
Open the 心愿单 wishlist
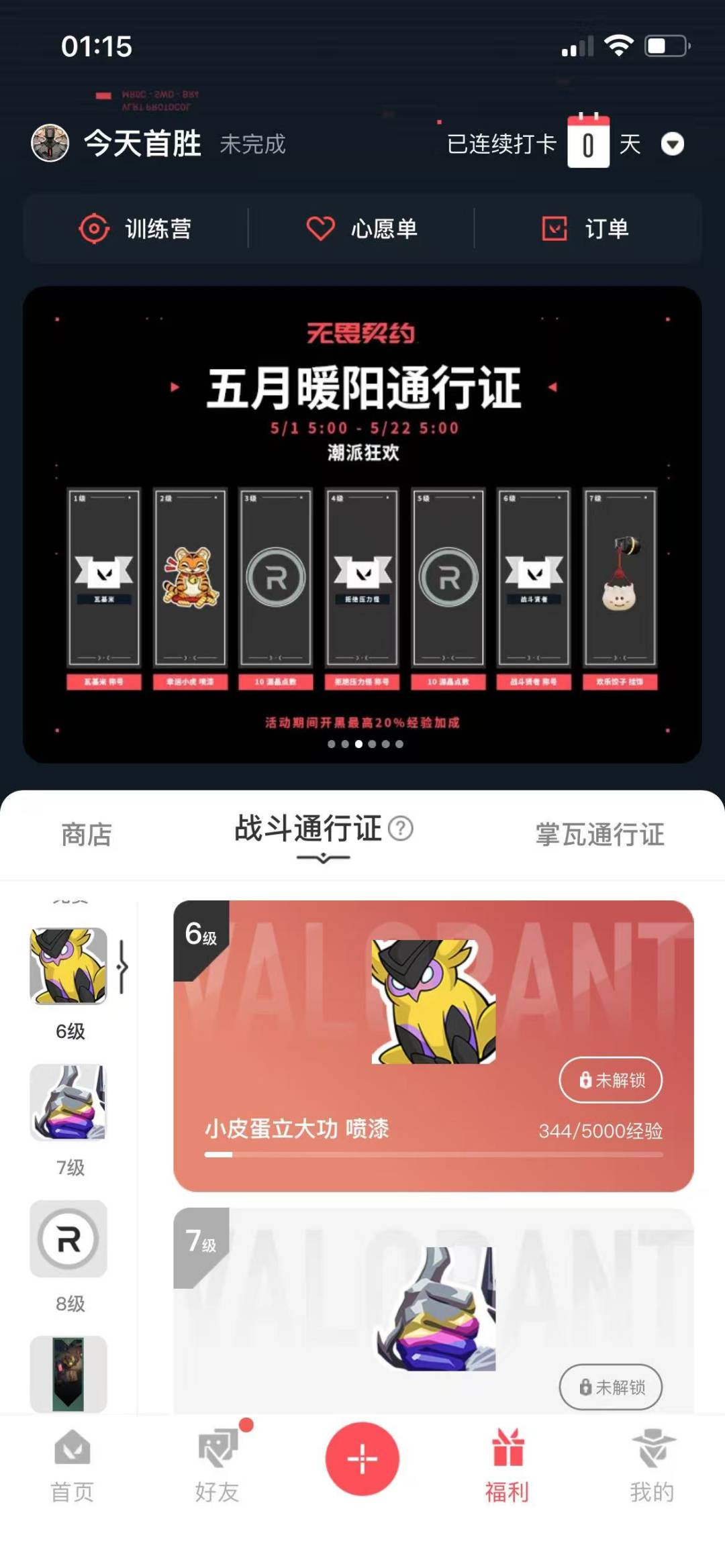(361, 229)
